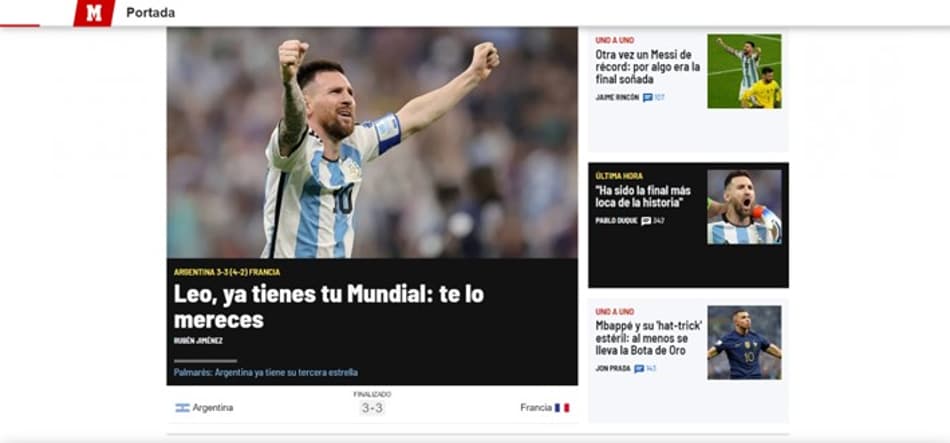The width and height of the screenshot is (950, 443).
Task: View author Rubén Jiménez's page
Action: tap(197, 340)
